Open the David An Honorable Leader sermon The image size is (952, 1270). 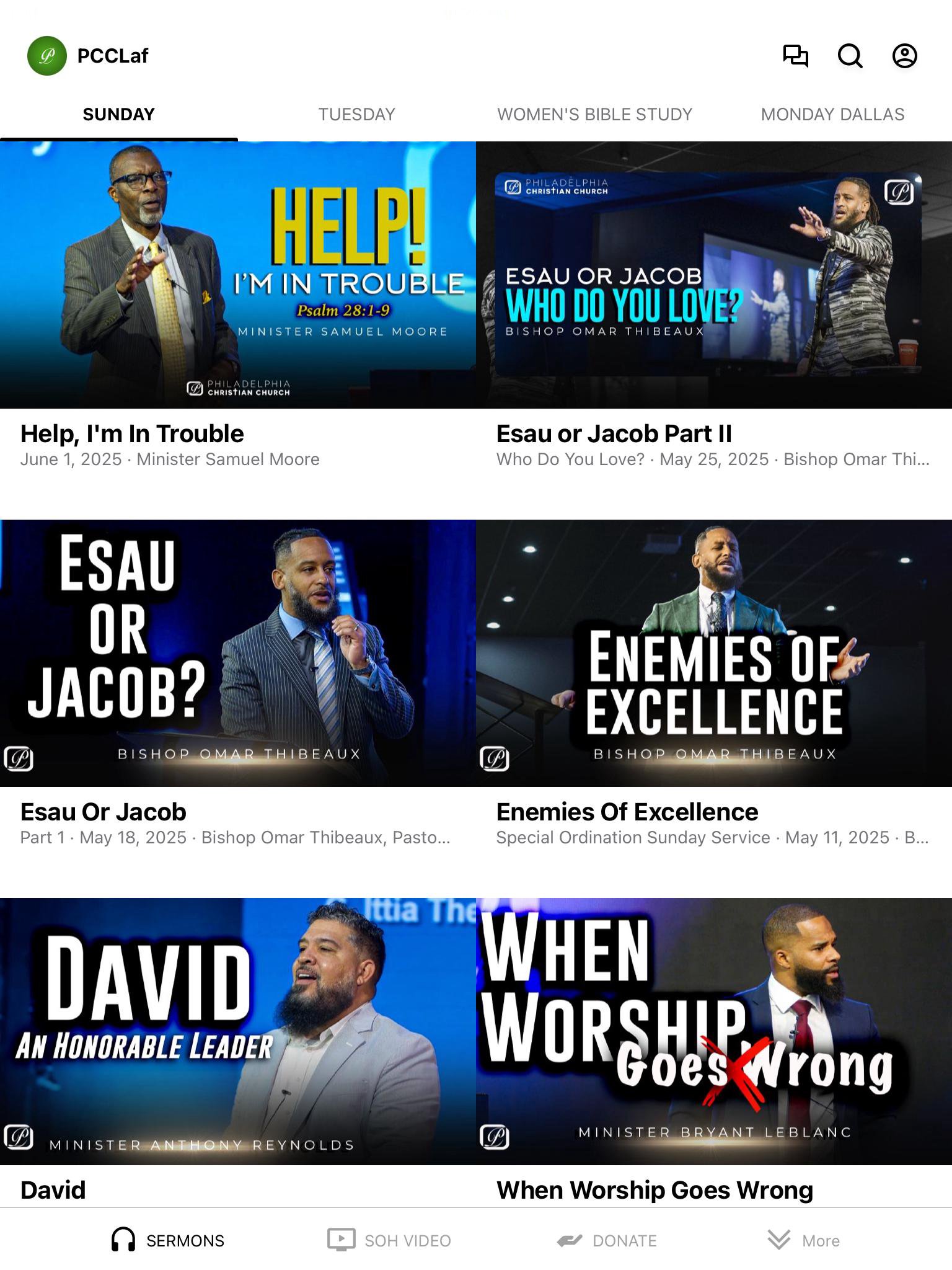tap(238, 1032)
